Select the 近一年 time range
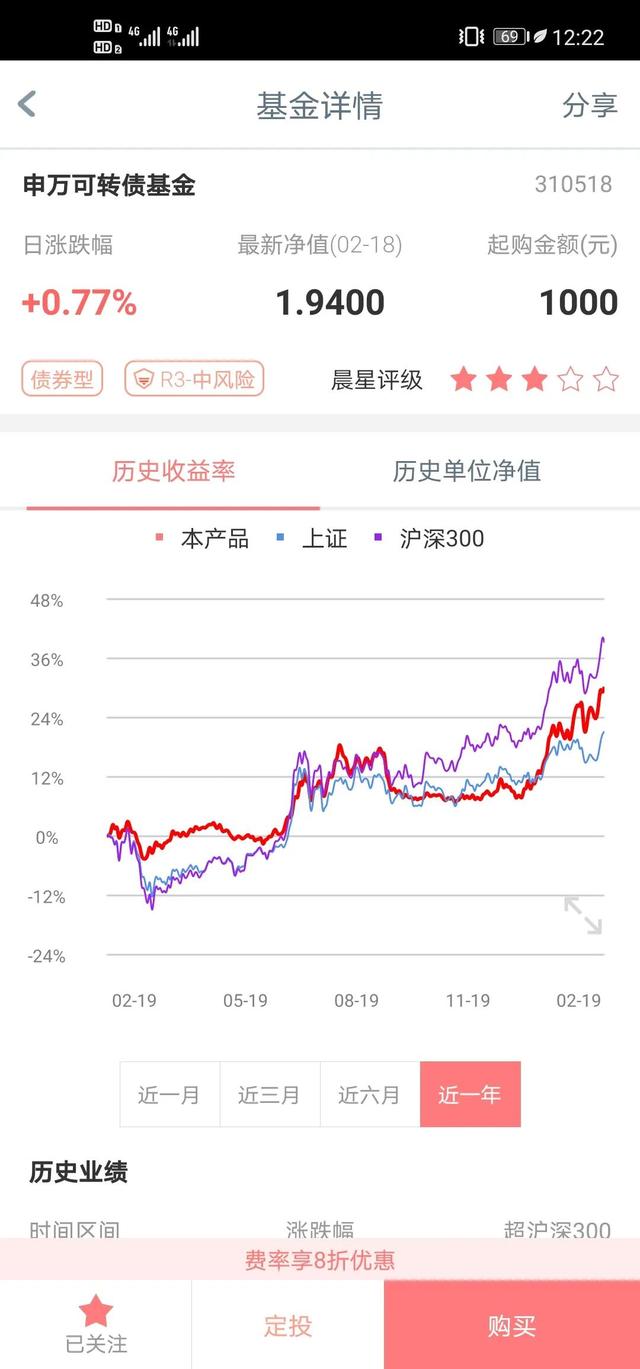The height and width of the screenshot is (1369, 640). tap(470, 1095)
